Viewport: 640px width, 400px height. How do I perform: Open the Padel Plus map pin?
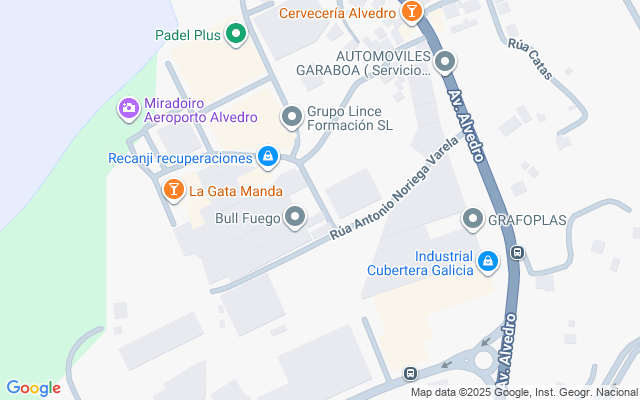[x=236, y=36]
